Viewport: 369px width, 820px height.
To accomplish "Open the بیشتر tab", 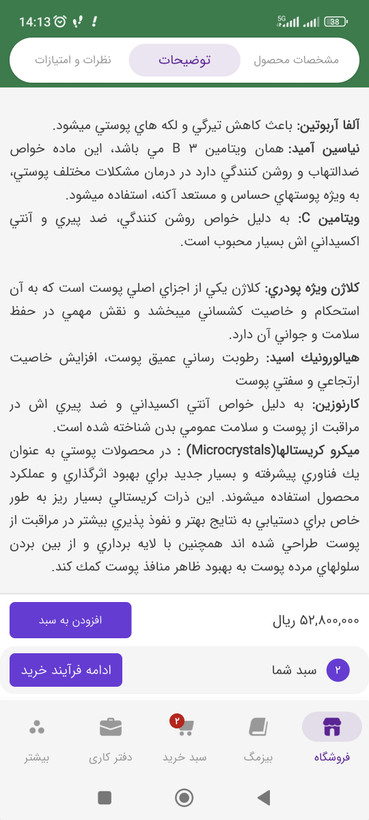I will pyautogui.click(x=37, y=737).
